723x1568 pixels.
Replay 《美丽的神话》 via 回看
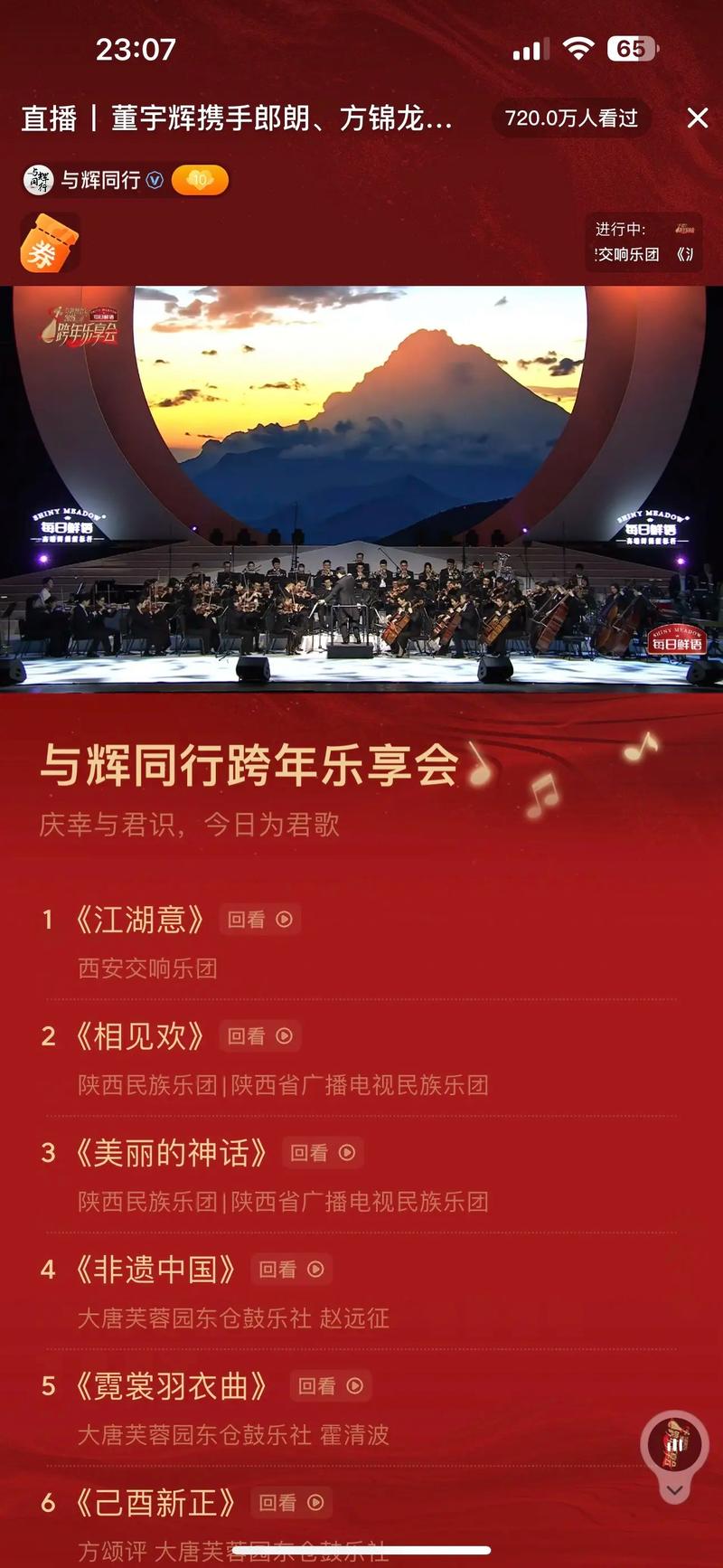point(323,1153)
